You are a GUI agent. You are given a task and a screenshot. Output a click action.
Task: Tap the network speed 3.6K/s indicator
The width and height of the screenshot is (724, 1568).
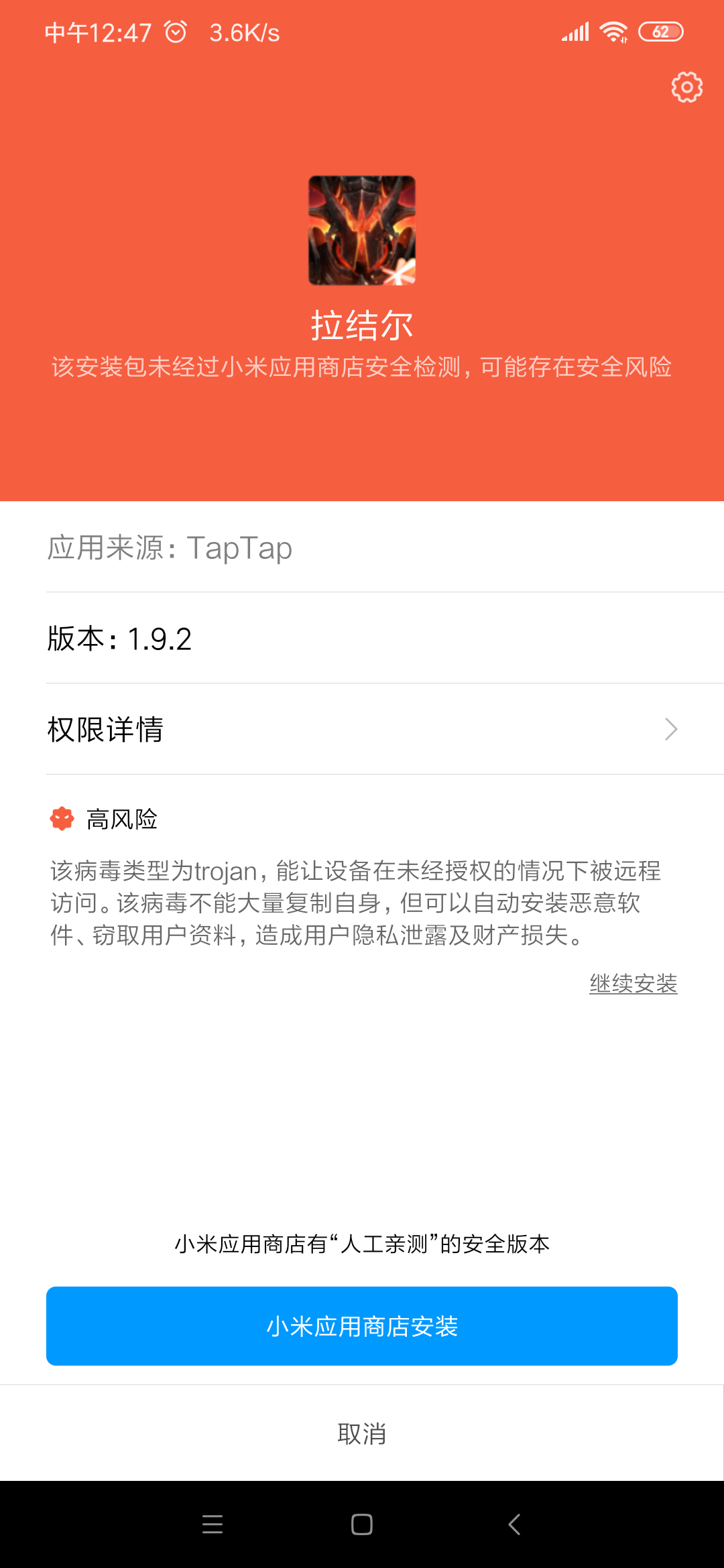click(x=243, y=33)
